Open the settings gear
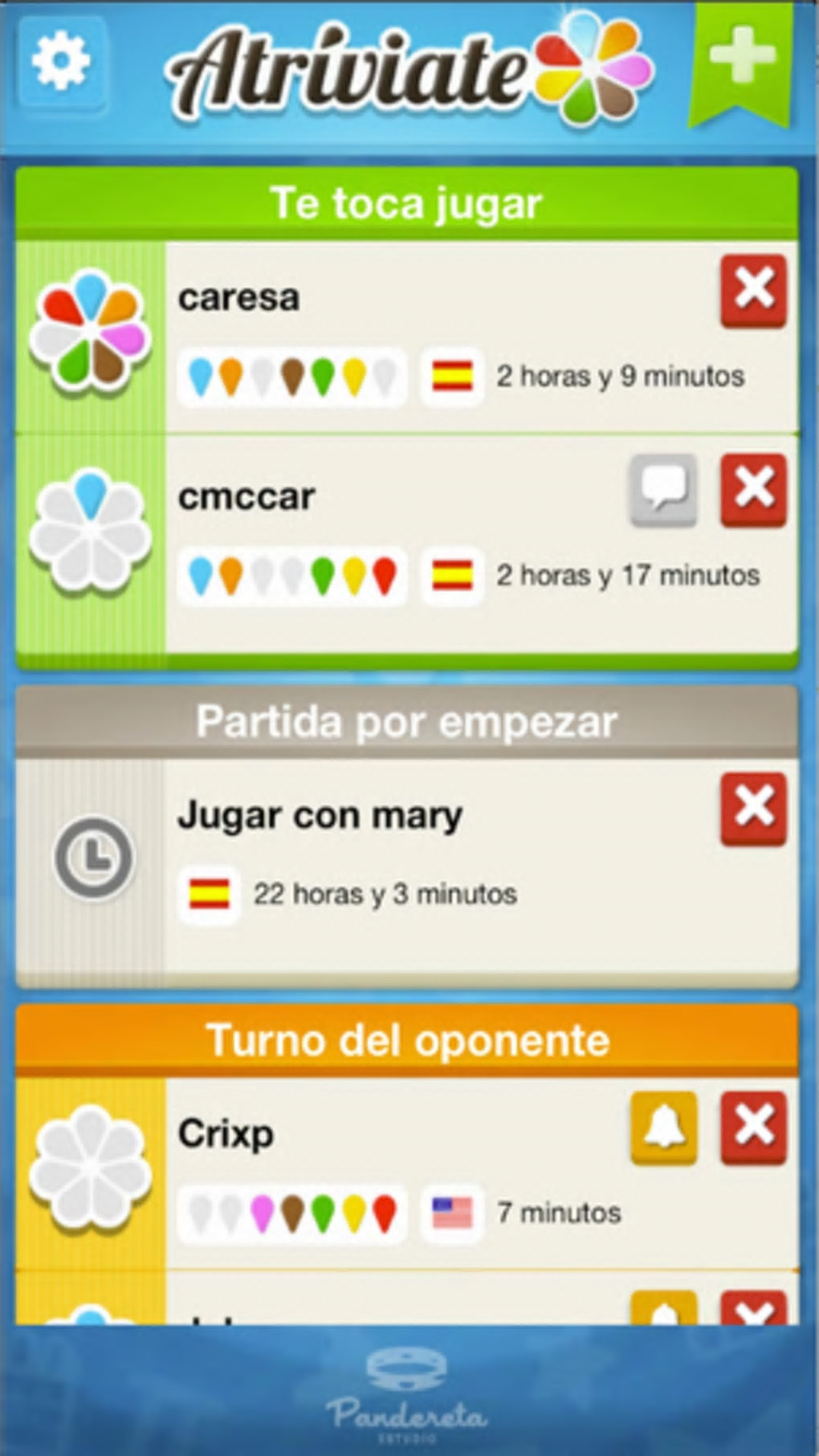 [x=61, y=62]
